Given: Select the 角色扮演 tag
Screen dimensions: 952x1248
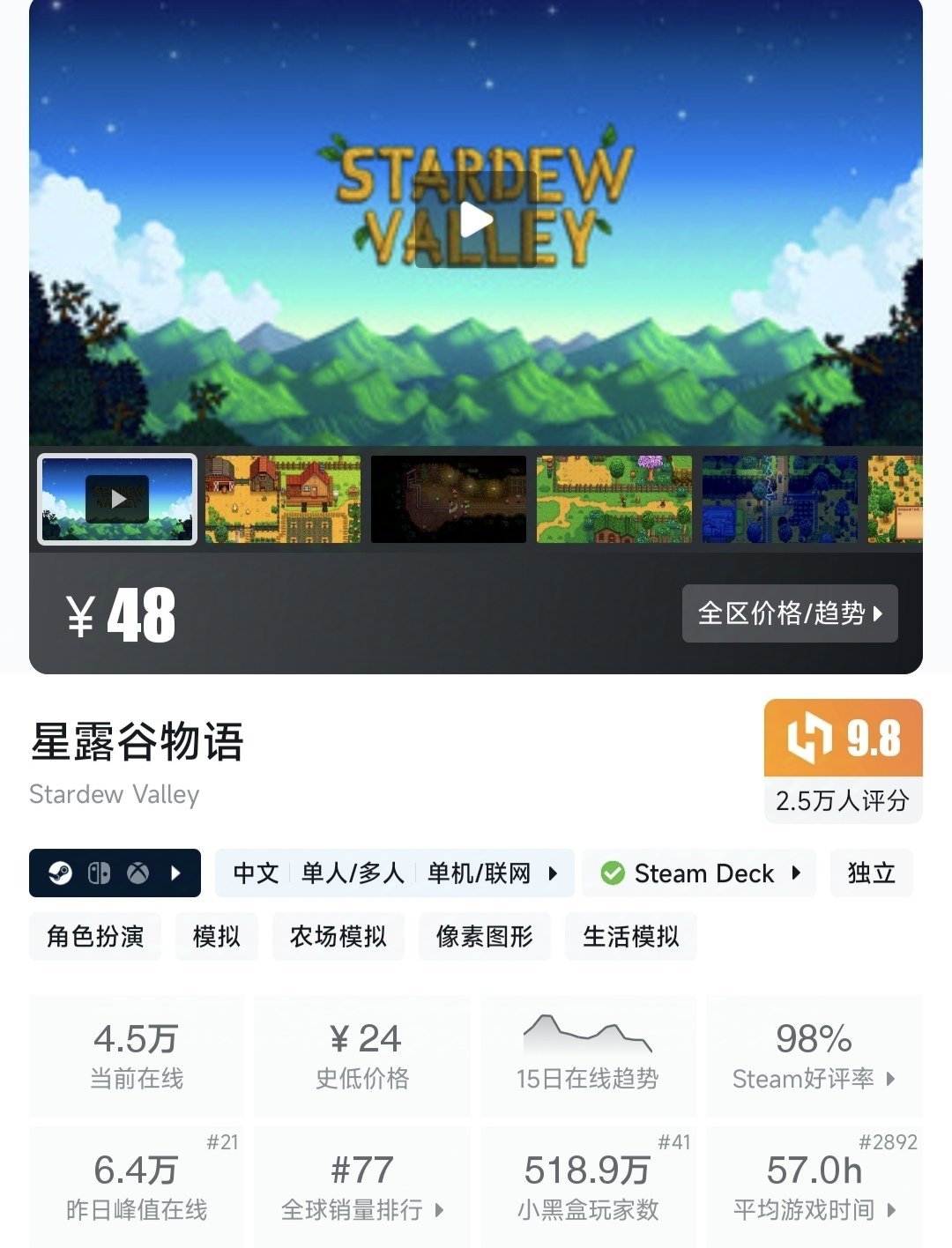Looking at the screenshot, I should pos(95,936).
